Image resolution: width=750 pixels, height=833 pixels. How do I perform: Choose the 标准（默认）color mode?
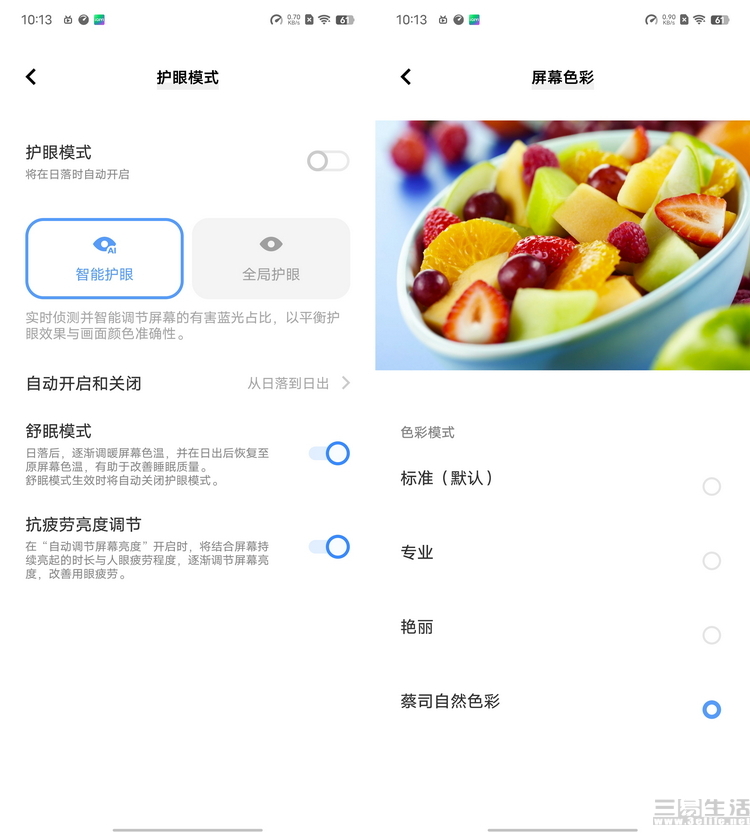tap(711, 487)
